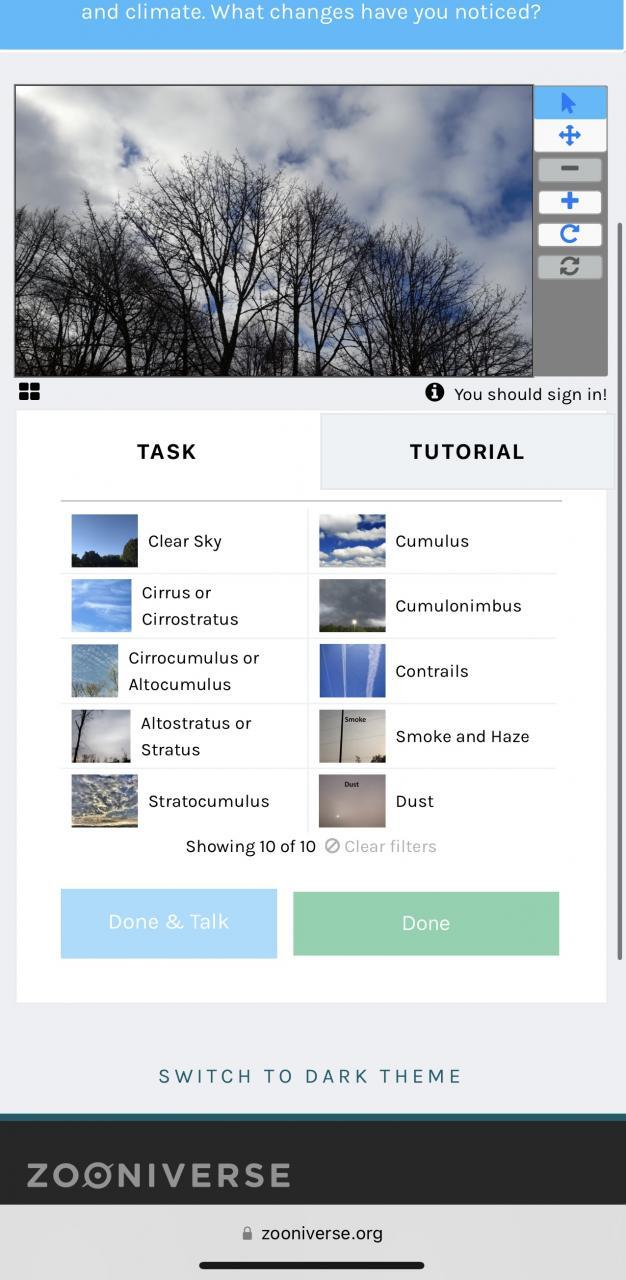The width and height of the screenshot is (626, 1280).
Task: Switch to the Task tab
Action: pos(167,451)
